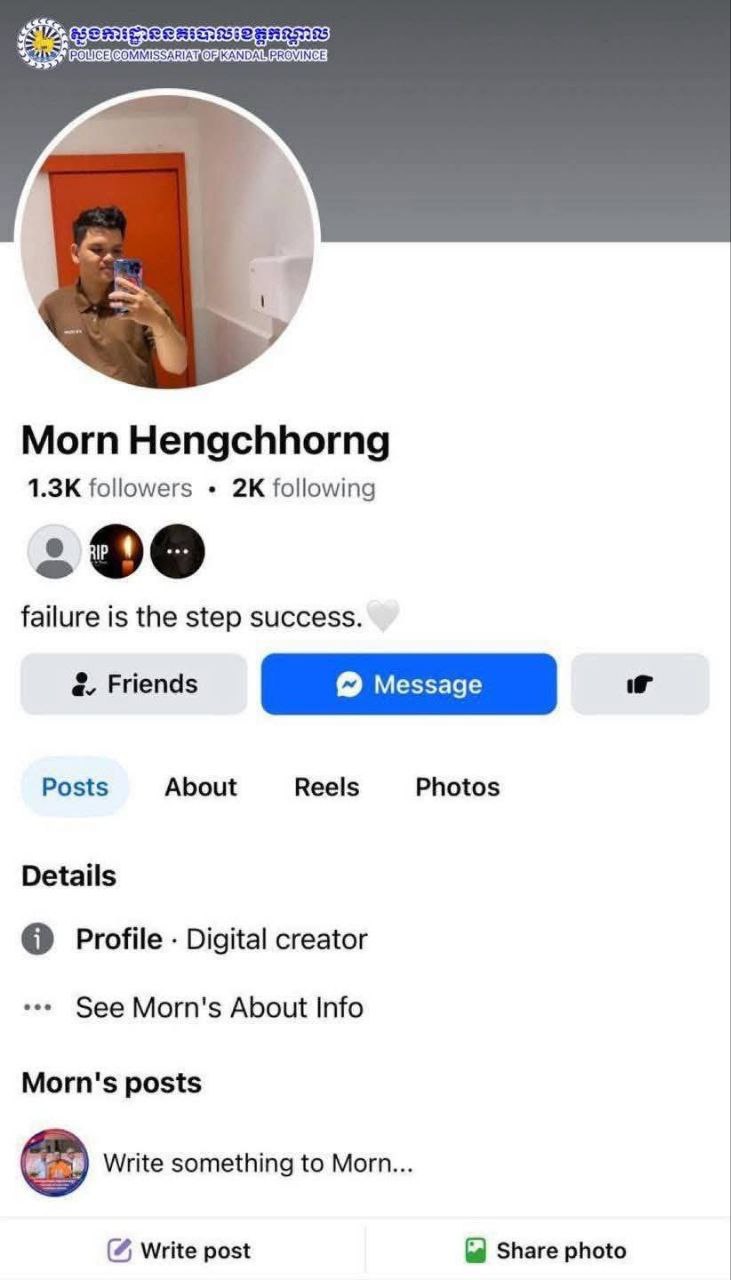Send a message via Message button

pos(409,684)
